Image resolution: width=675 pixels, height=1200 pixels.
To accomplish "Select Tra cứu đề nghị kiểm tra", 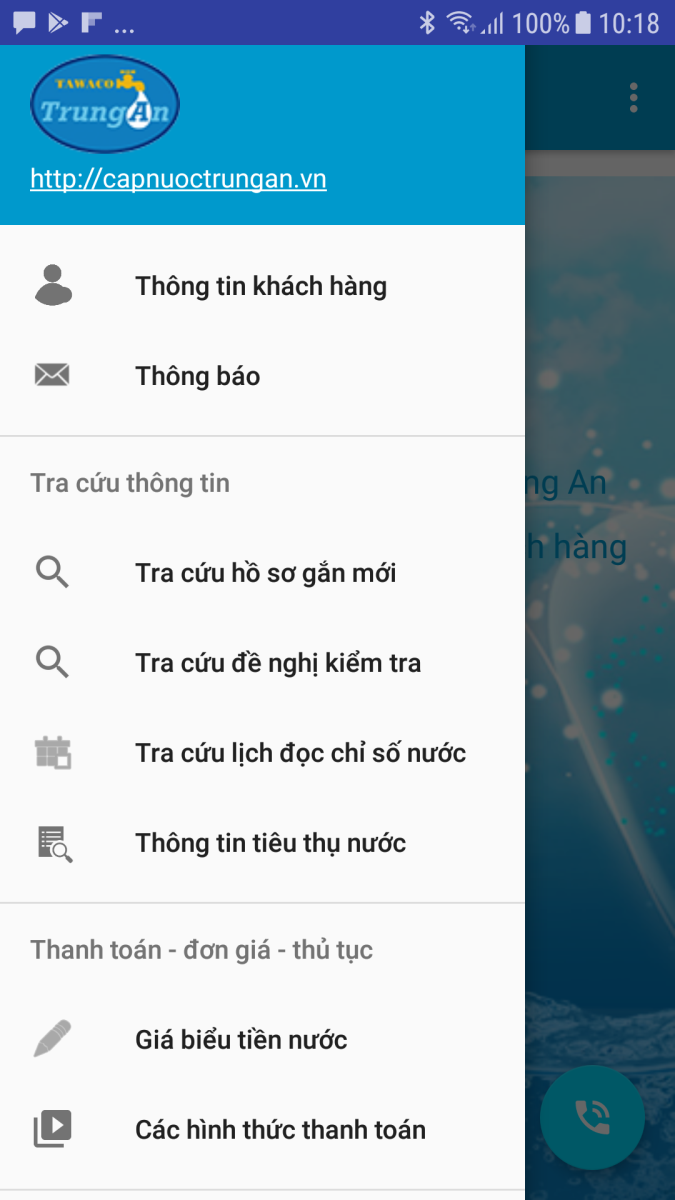I will point(262,663).
